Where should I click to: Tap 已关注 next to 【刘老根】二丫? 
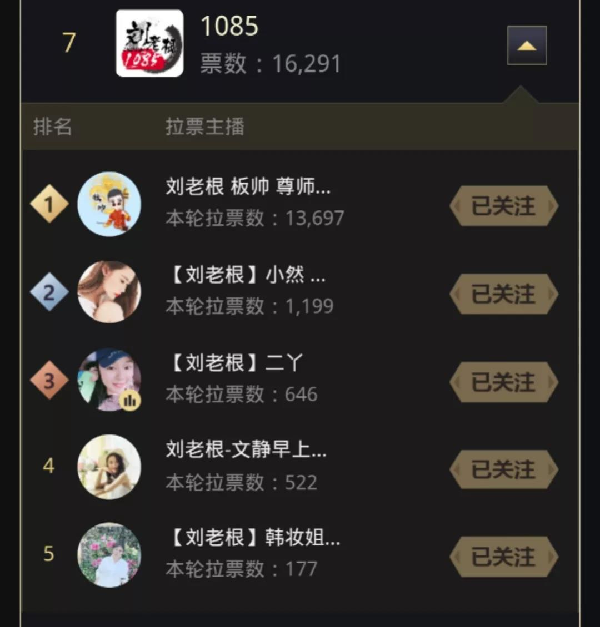pyautogui.click(x=503, y=382)
